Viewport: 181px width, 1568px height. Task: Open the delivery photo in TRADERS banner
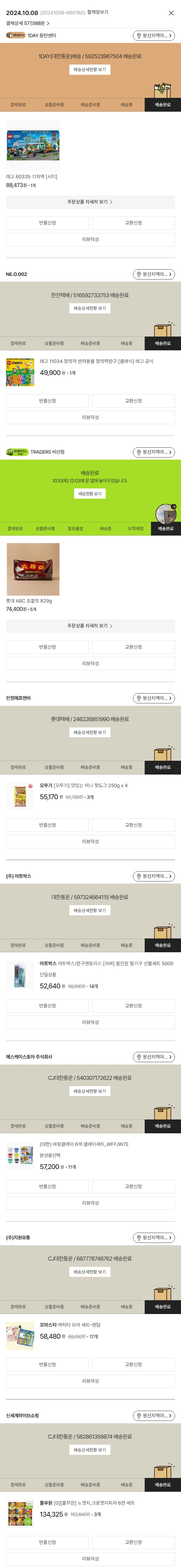point(165,513)
